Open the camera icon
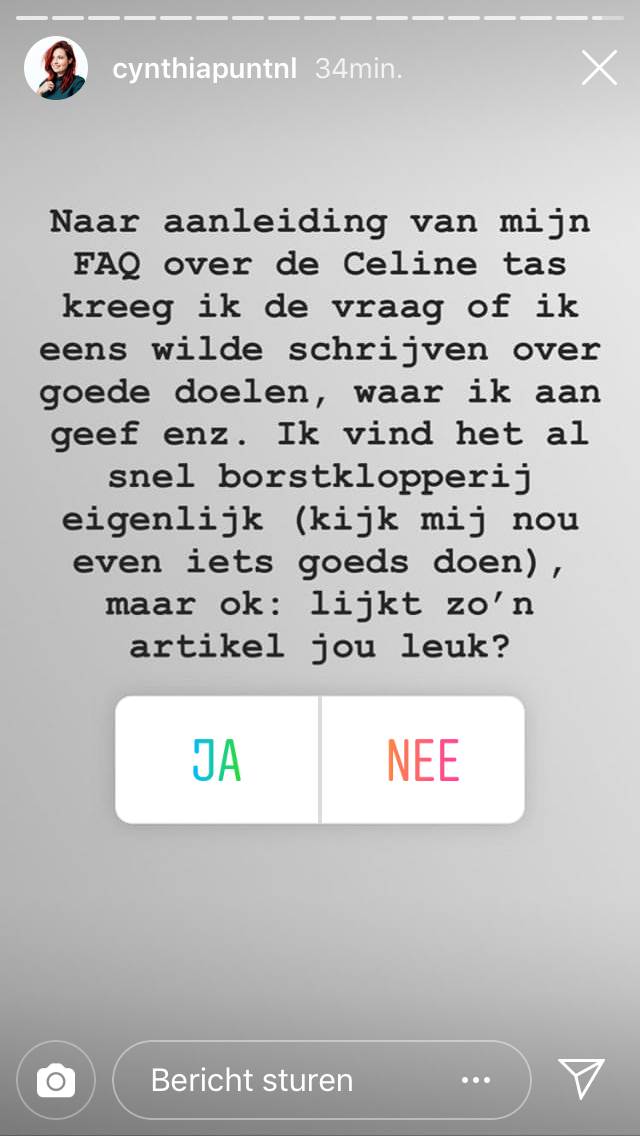 pos(56,1080)
